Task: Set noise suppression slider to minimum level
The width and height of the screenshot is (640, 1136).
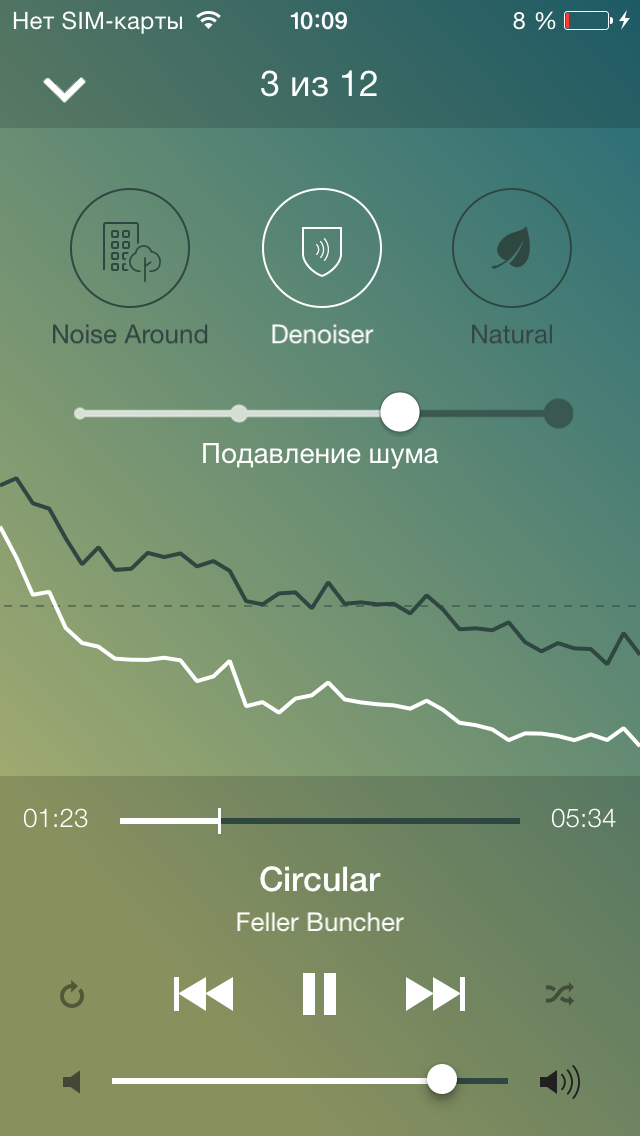Action: tap(80, 412)
